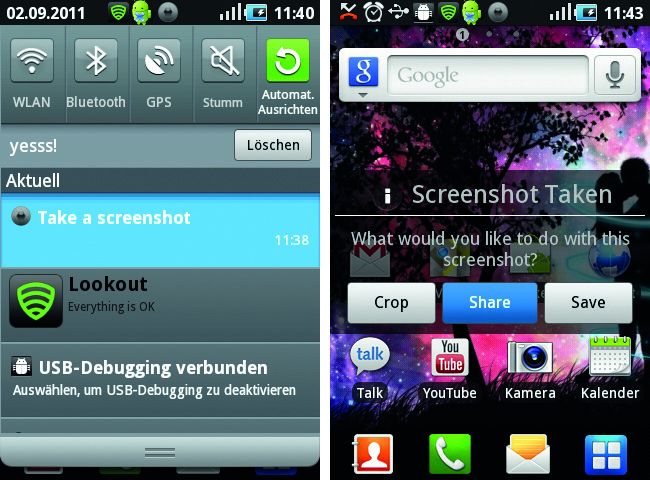
Task: Tap the Google search box
Action: (x=487, y=76)
